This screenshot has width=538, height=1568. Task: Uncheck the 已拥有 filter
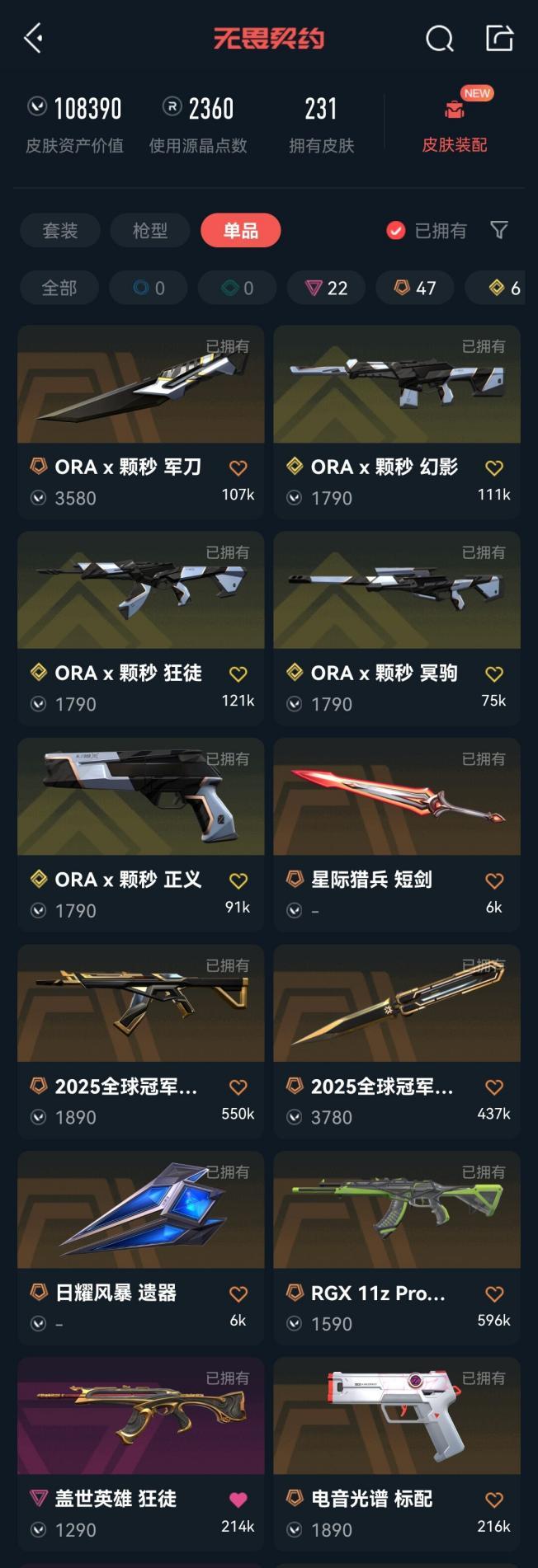pos(427,231)
